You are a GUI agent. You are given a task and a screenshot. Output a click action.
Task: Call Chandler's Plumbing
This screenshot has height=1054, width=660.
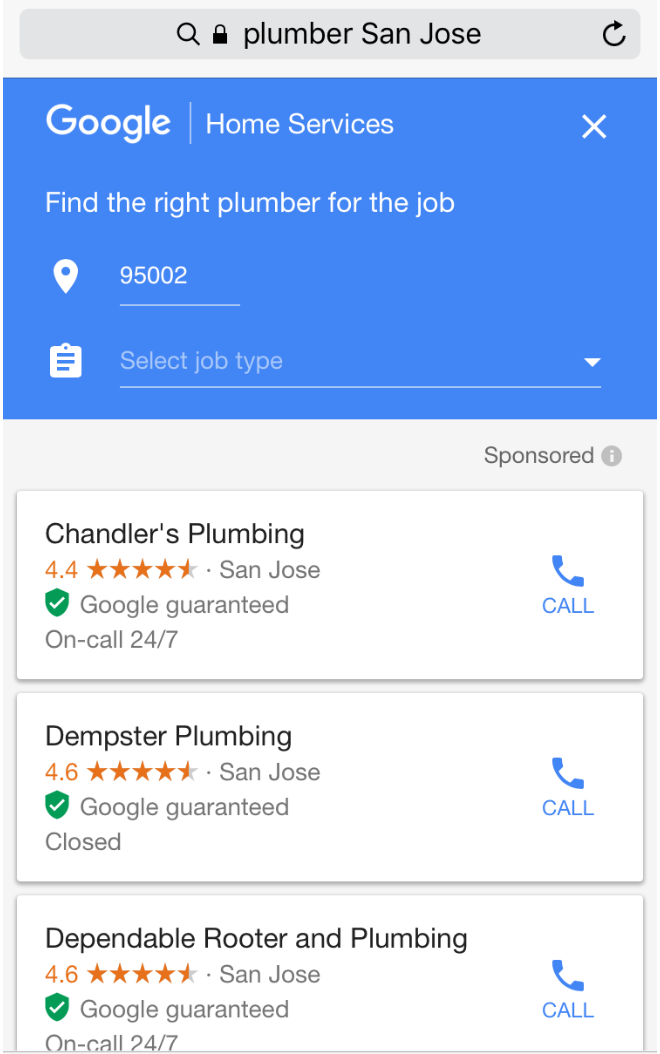tap(567, 585)
